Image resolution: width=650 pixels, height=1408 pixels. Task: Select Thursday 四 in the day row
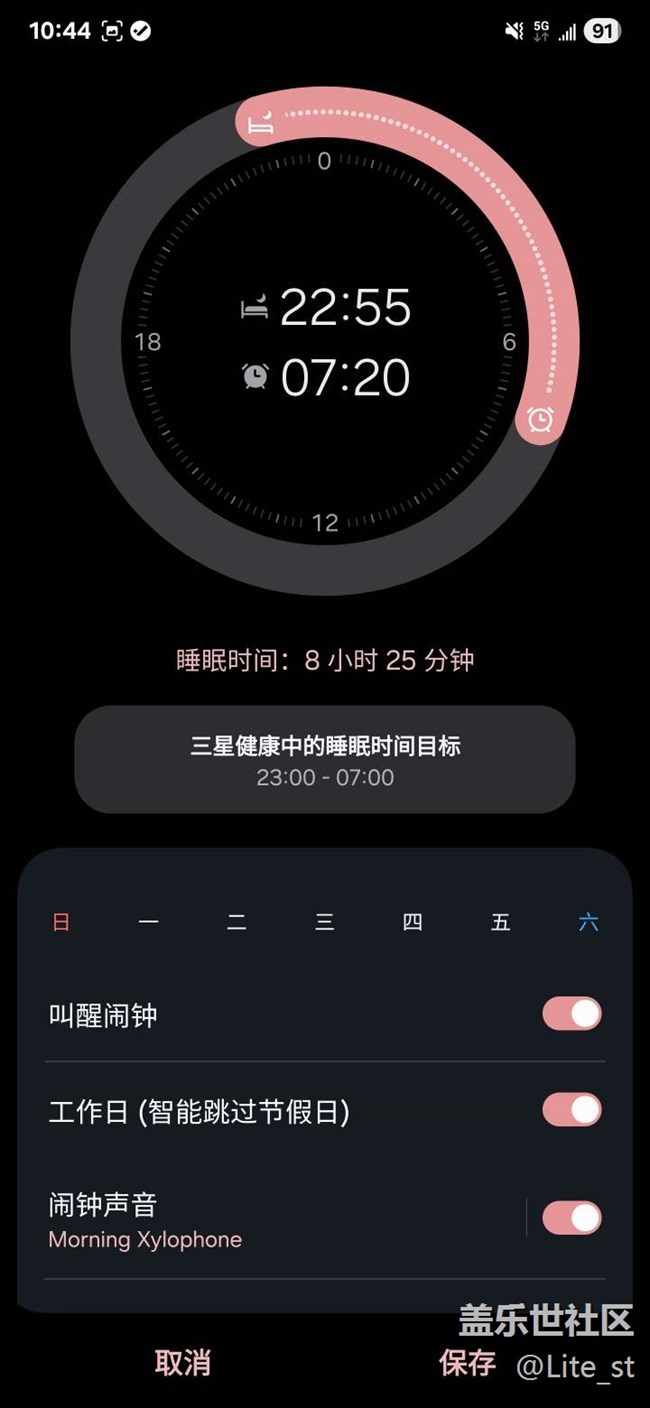click(x=413, y=922)
